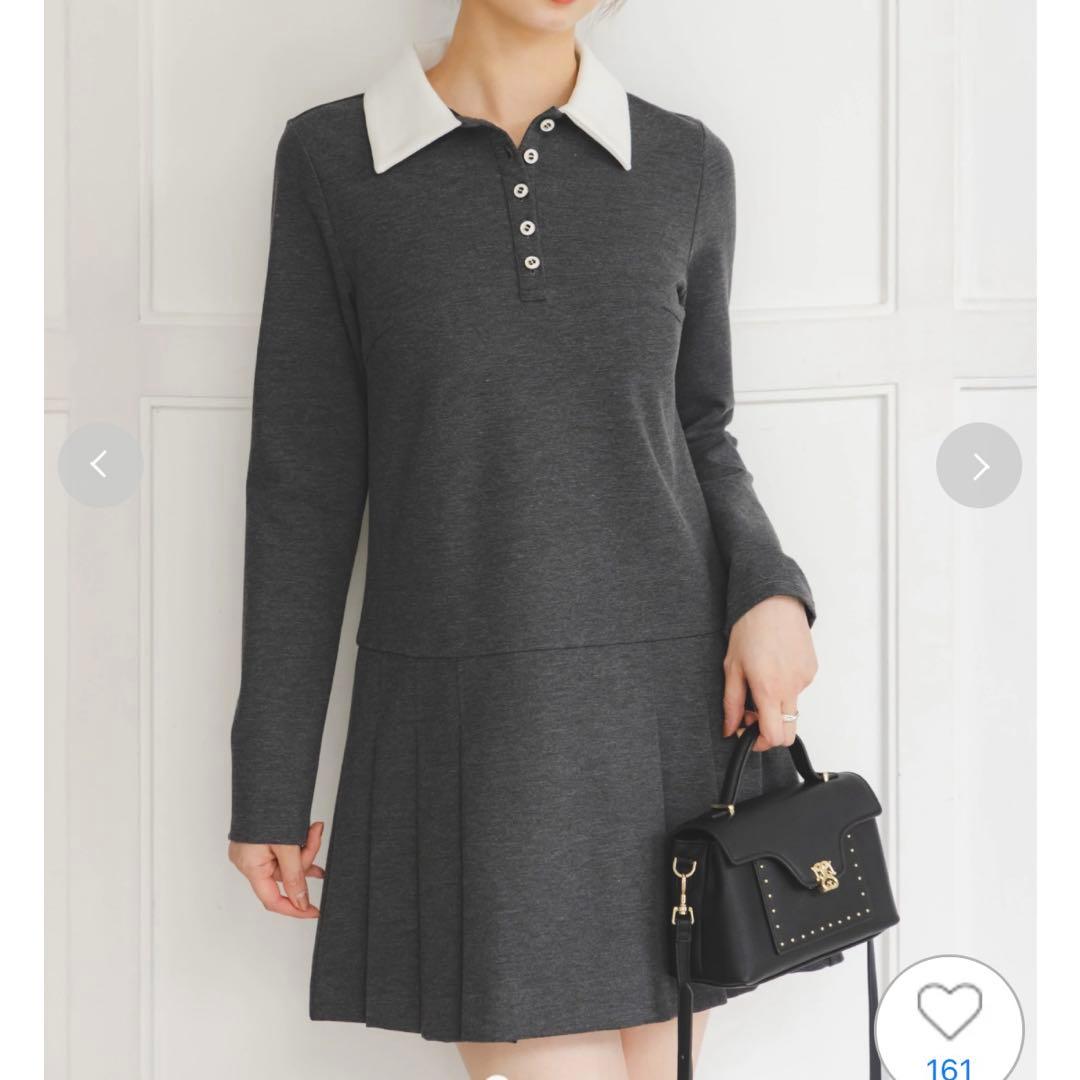Show the previous product photo
This screenshot has height=1080, width=1080.
(x=100, y=465)
